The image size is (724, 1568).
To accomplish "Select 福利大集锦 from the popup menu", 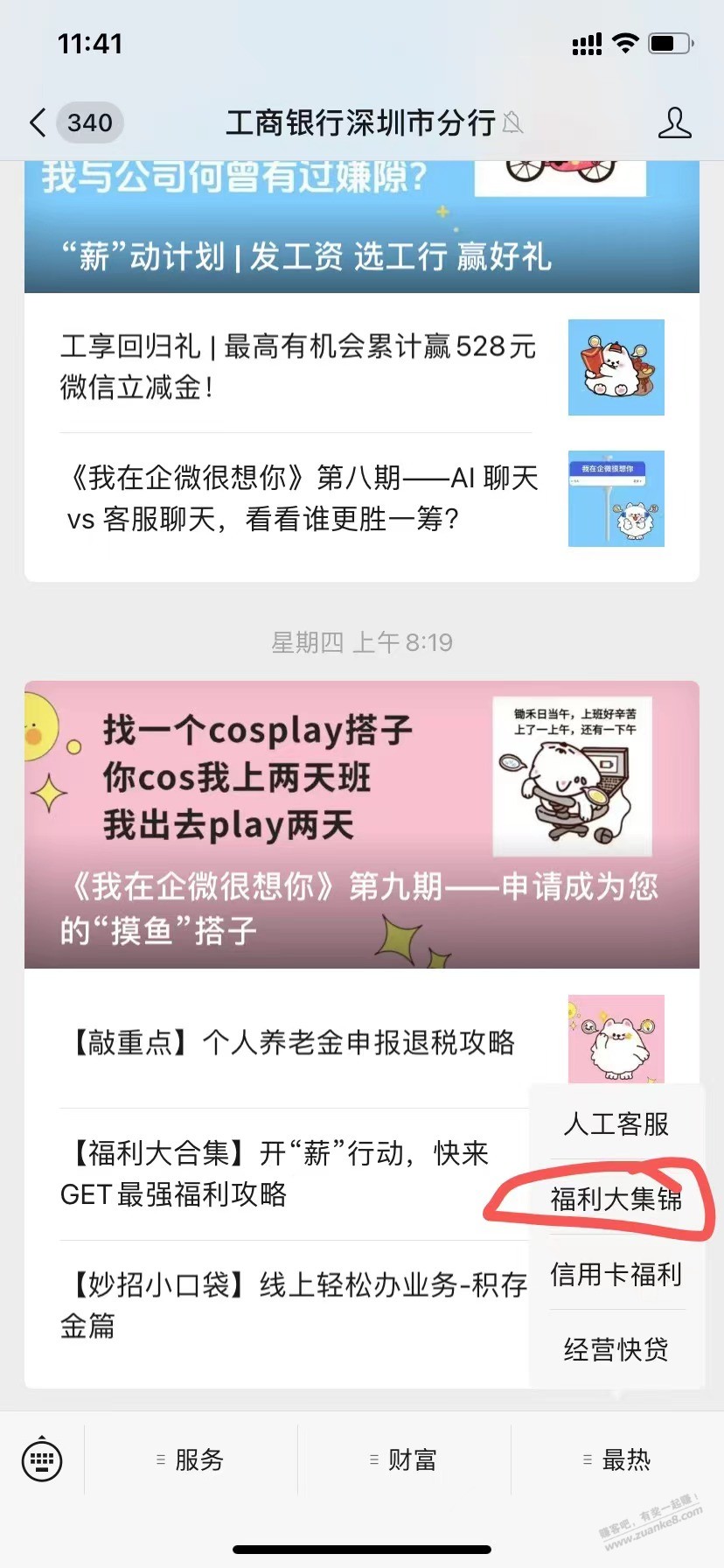I will coord(616,1199).
